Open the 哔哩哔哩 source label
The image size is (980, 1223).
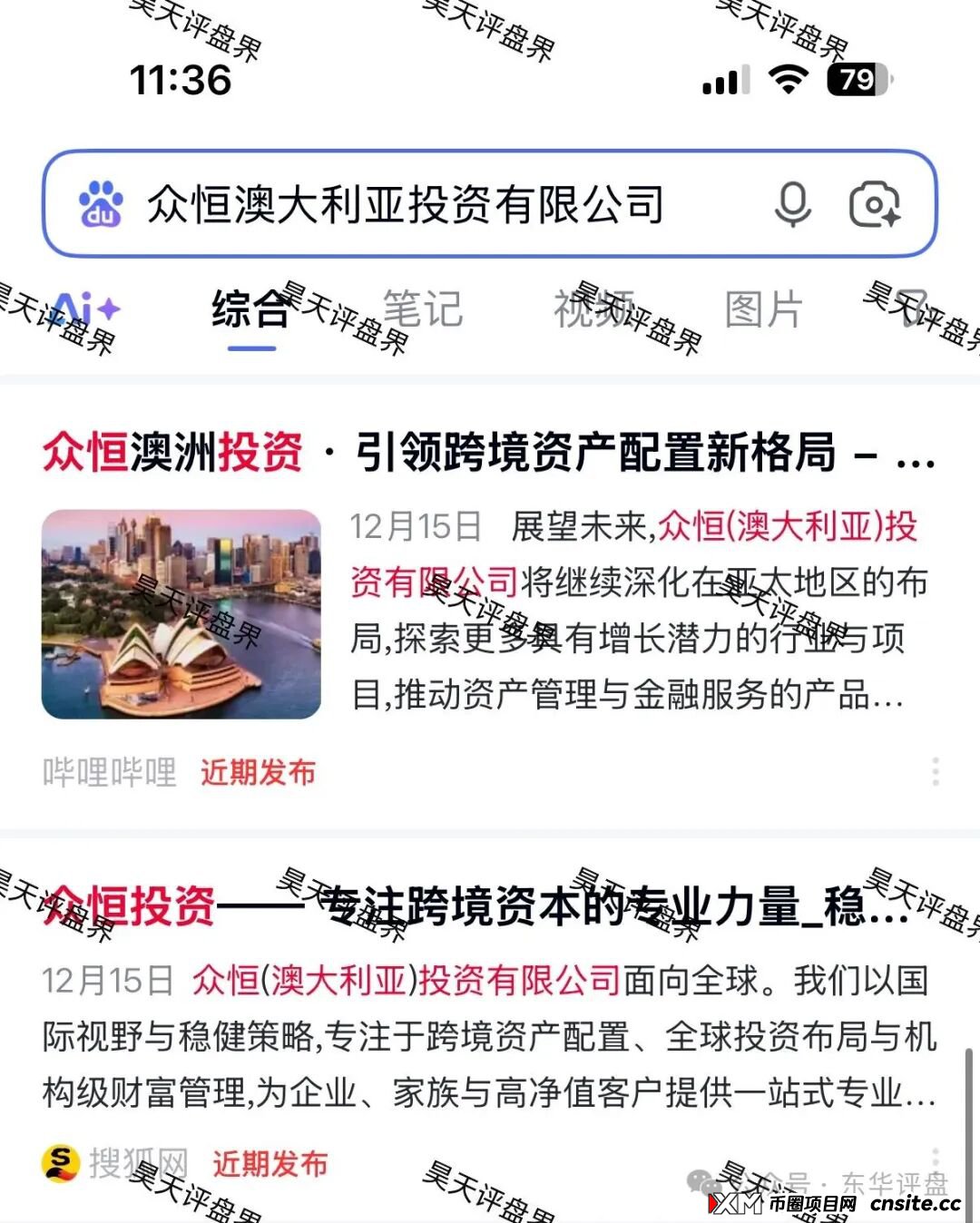pyautogui.click(x=109, y=772)
